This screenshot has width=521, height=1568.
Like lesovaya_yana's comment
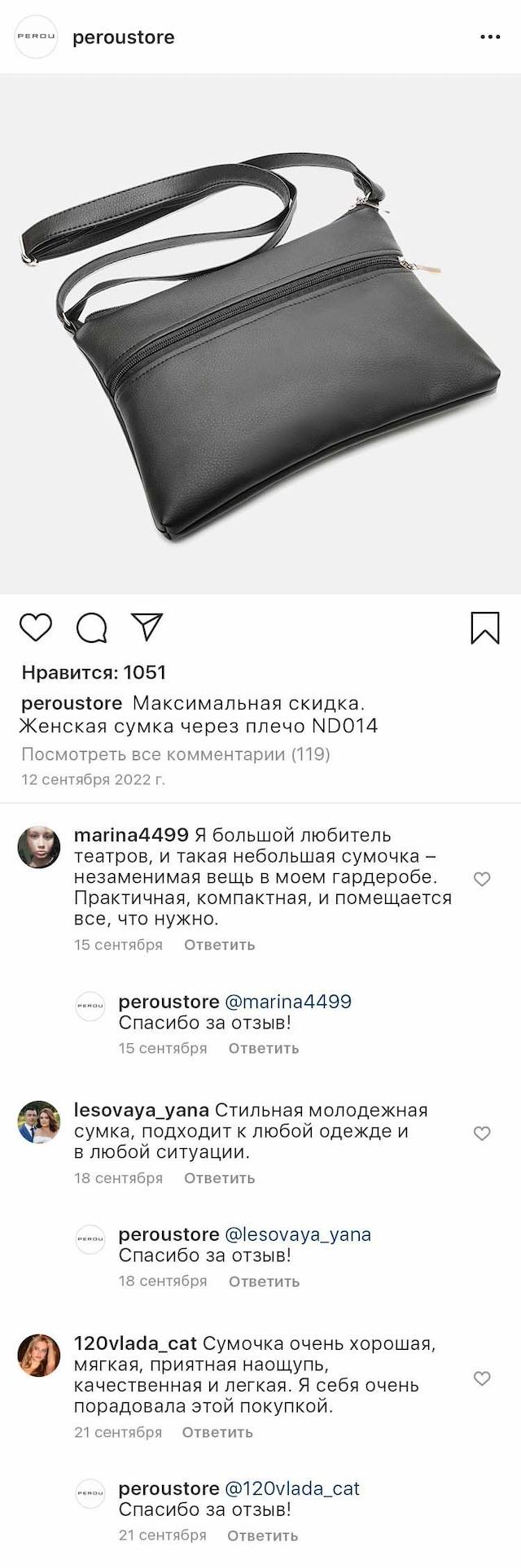(x=482, y=1133)
